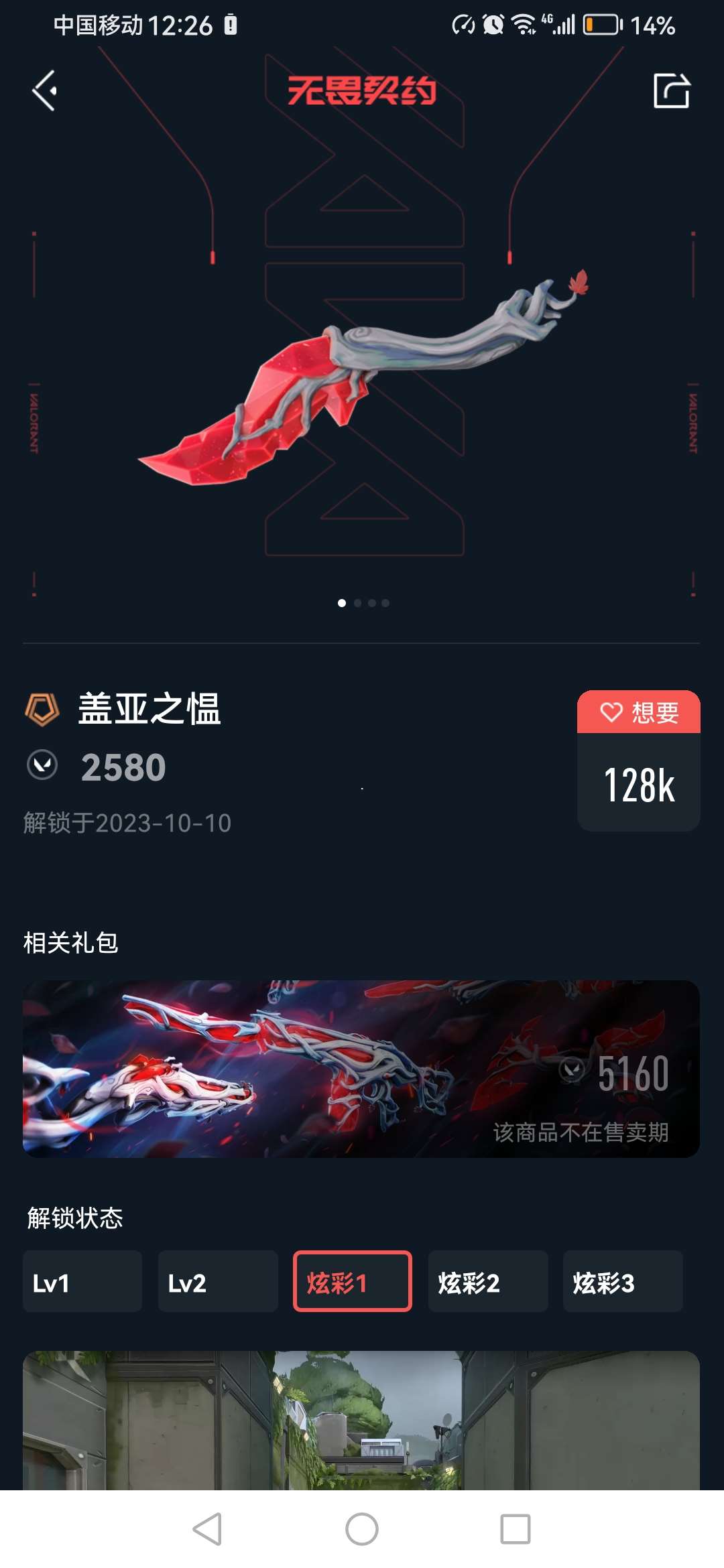Choose the 炫彩3 variant
This screenshot has width=724, height=1568.
coord(622,1281)
